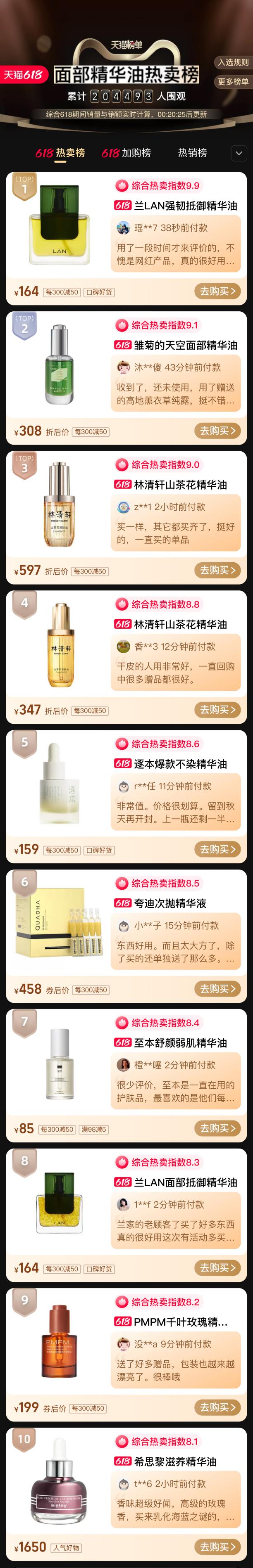Tap 去购买 for 夸迪次抛精华液
The width and height of the screenshot is (253, 1568).
[x=217, y=988]
